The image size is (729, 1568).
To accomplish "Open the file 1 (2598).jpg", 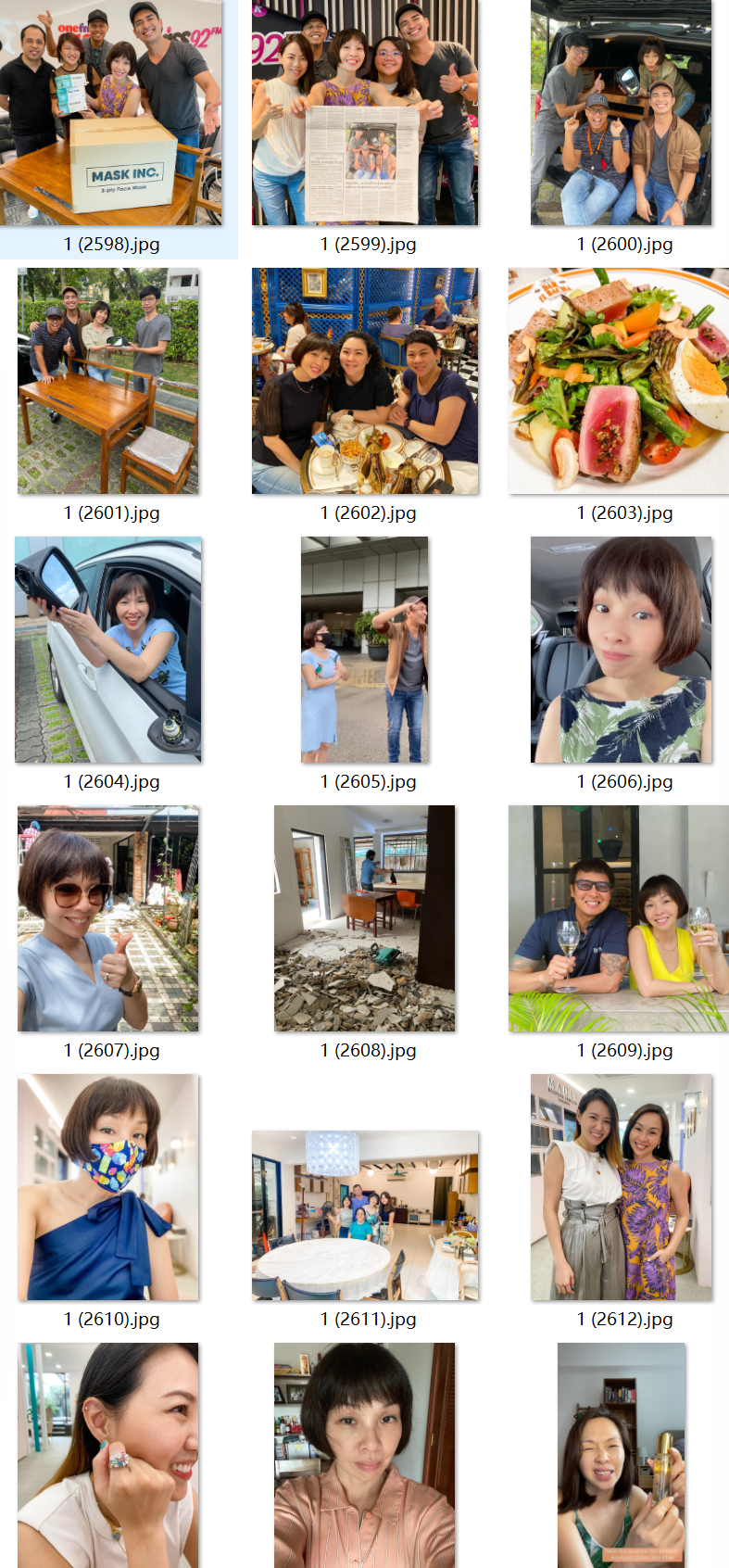I will [111, 113].
